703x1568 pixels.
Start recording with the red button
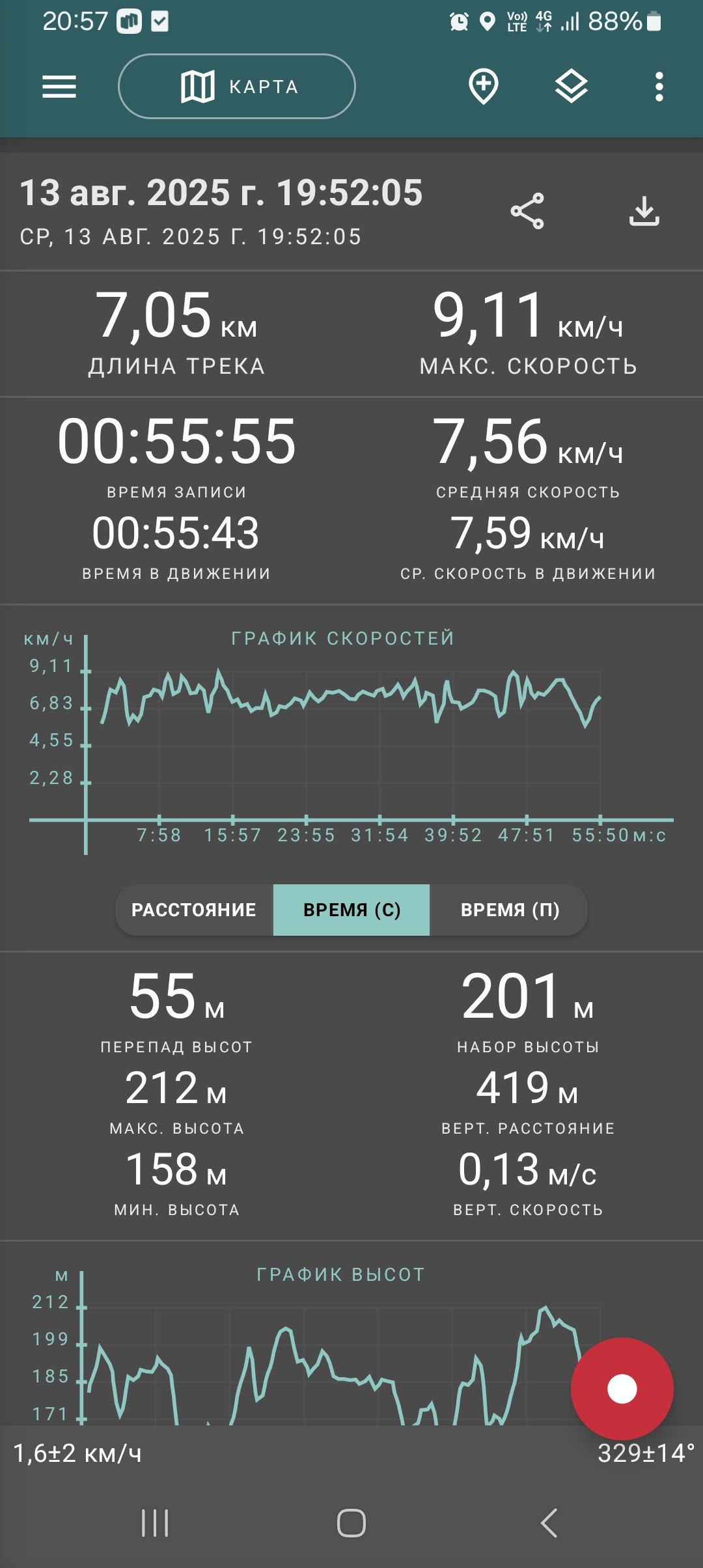click(x=622, y=1389)
